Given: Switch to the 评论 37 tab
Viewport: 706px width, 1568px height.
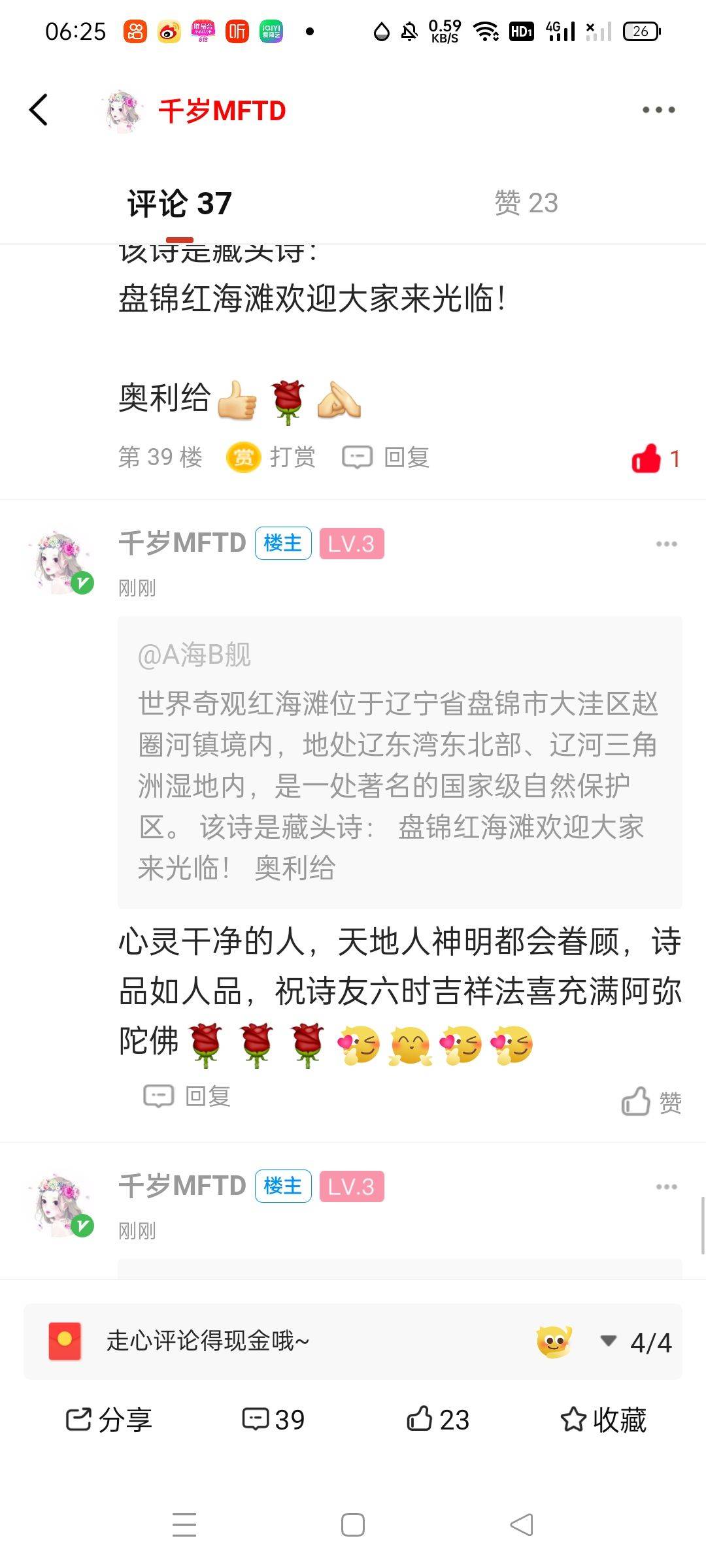Looking at the screenshot, I should [179, 203].
